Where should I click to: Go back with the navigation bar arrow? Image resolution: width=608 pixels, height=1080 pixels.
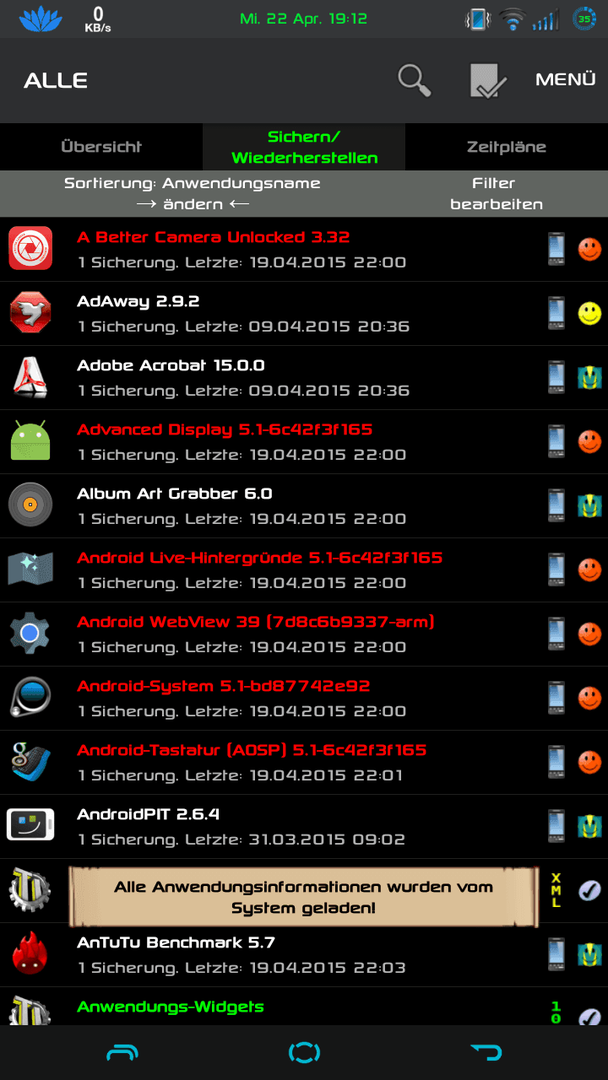[486, 1052]
